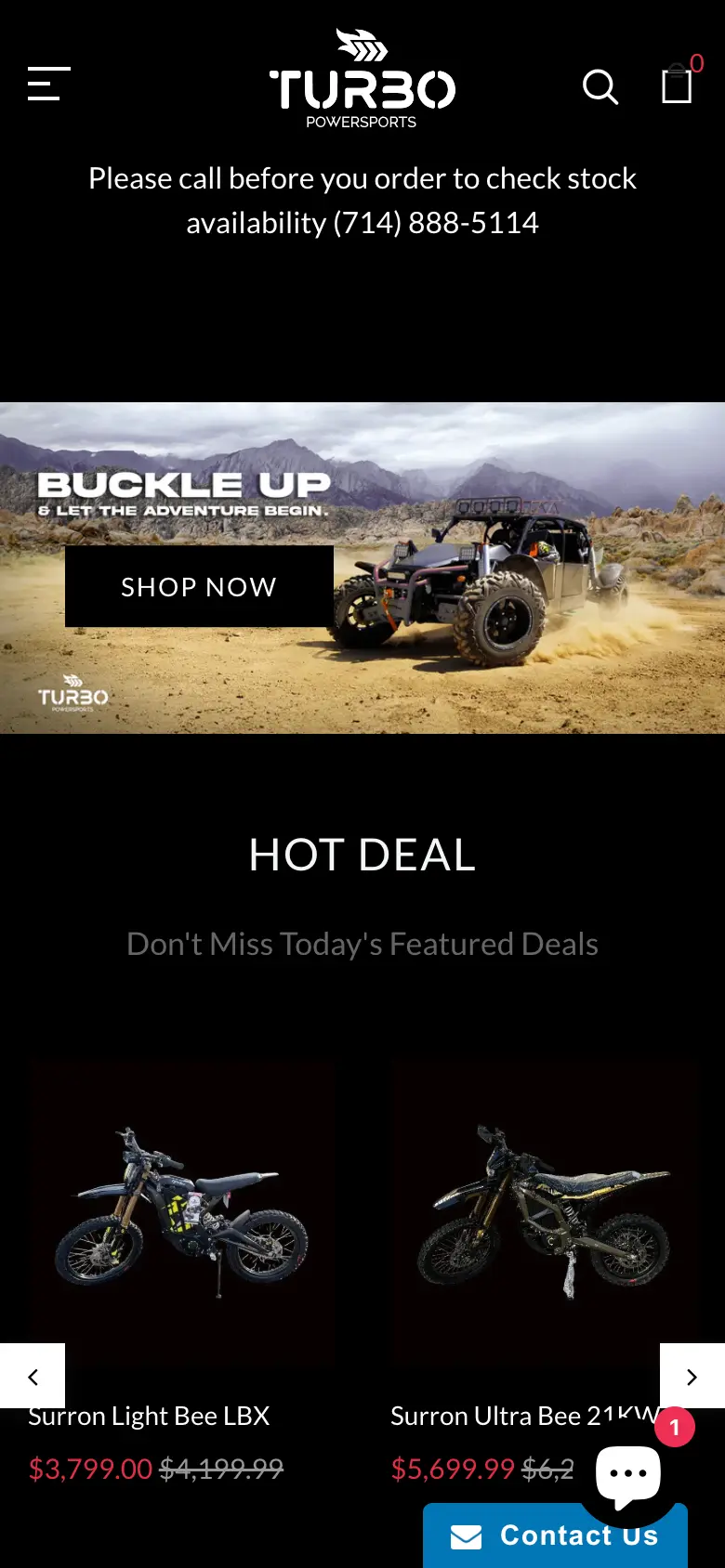The image size is (725, 1568).
Task: View the shopping cart
Action: 677,84
